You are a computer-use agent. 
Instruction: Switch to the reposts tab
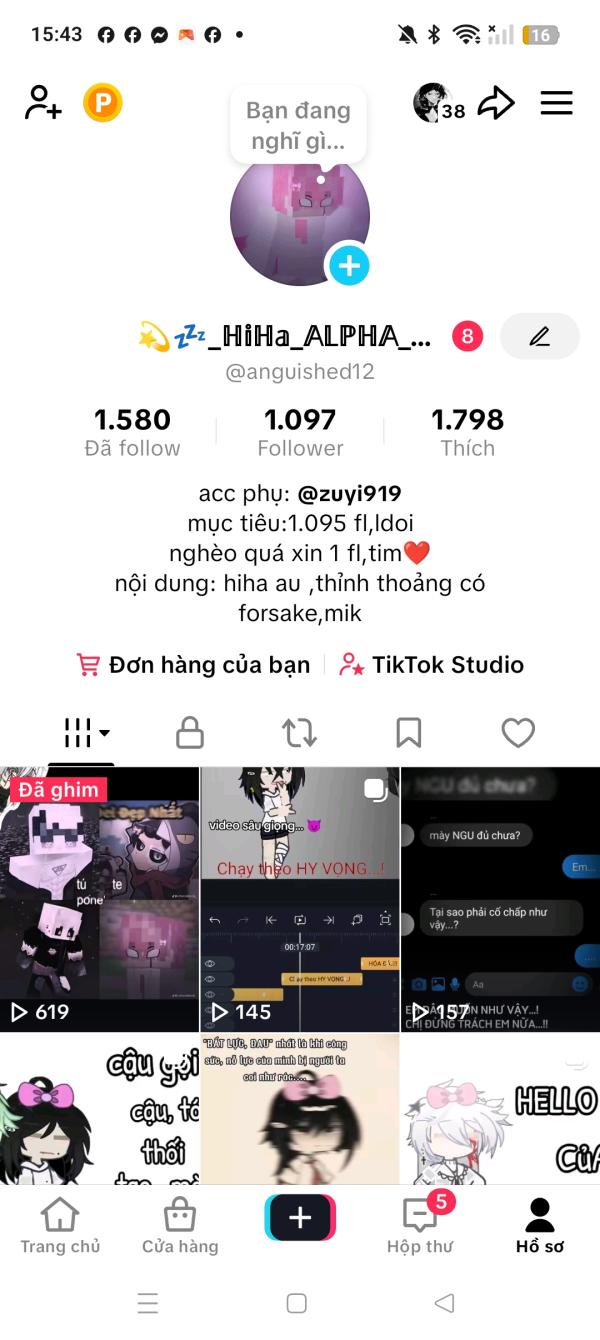(x=299, y=733)
